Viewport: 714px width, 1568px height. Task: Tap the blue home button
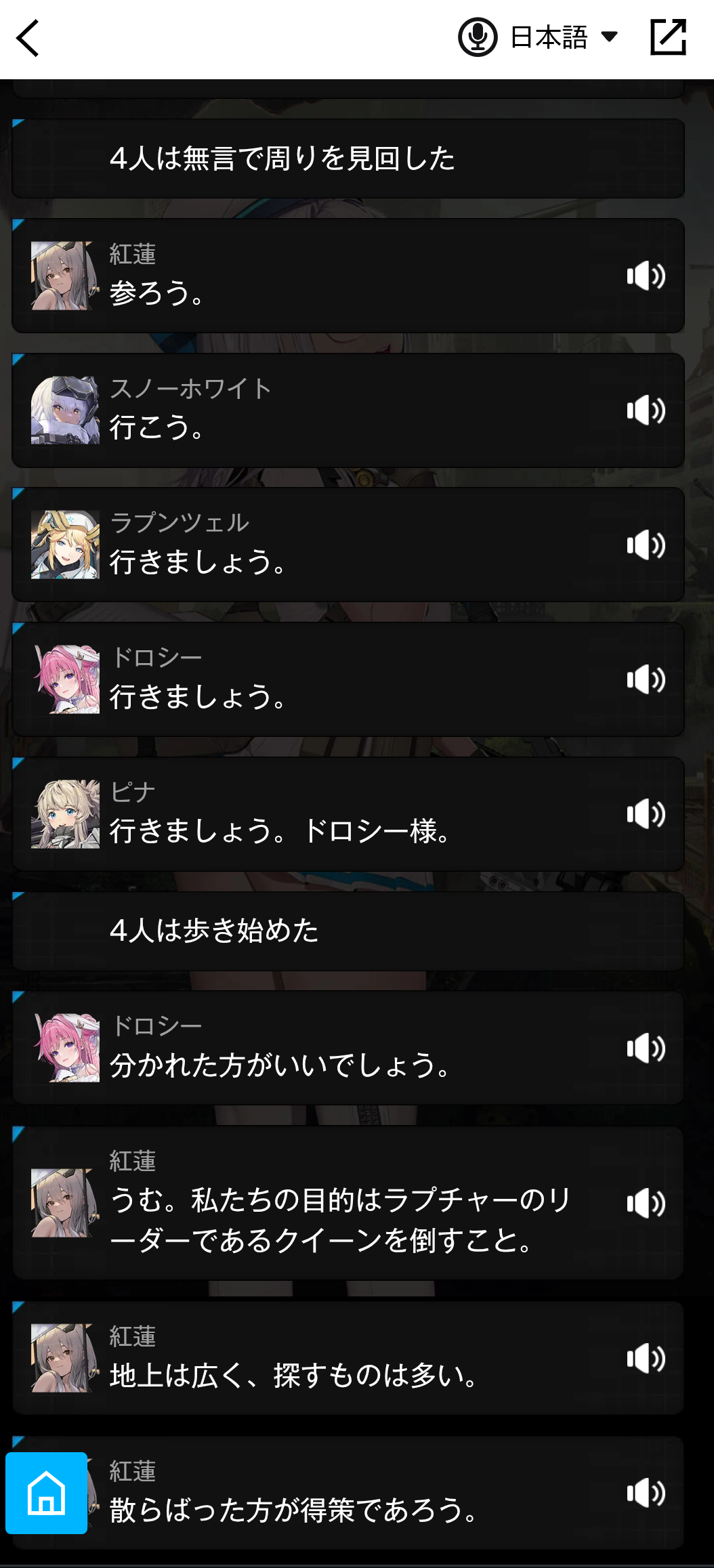coord(47,1493)
